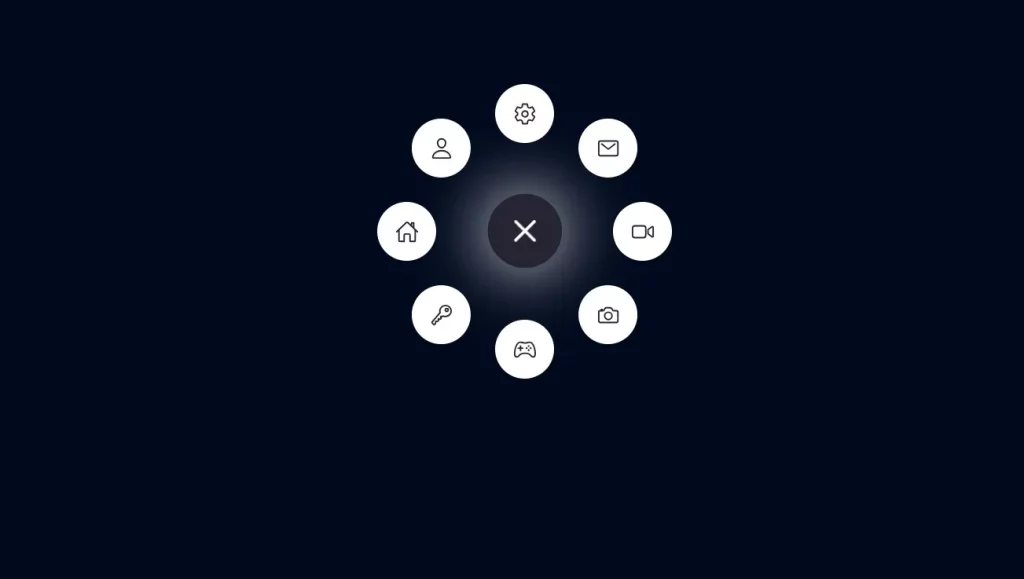The height and width of the screenshot is (579, 1024).
Task: Open the user profile icon
Action: click(x=441, y=148)
